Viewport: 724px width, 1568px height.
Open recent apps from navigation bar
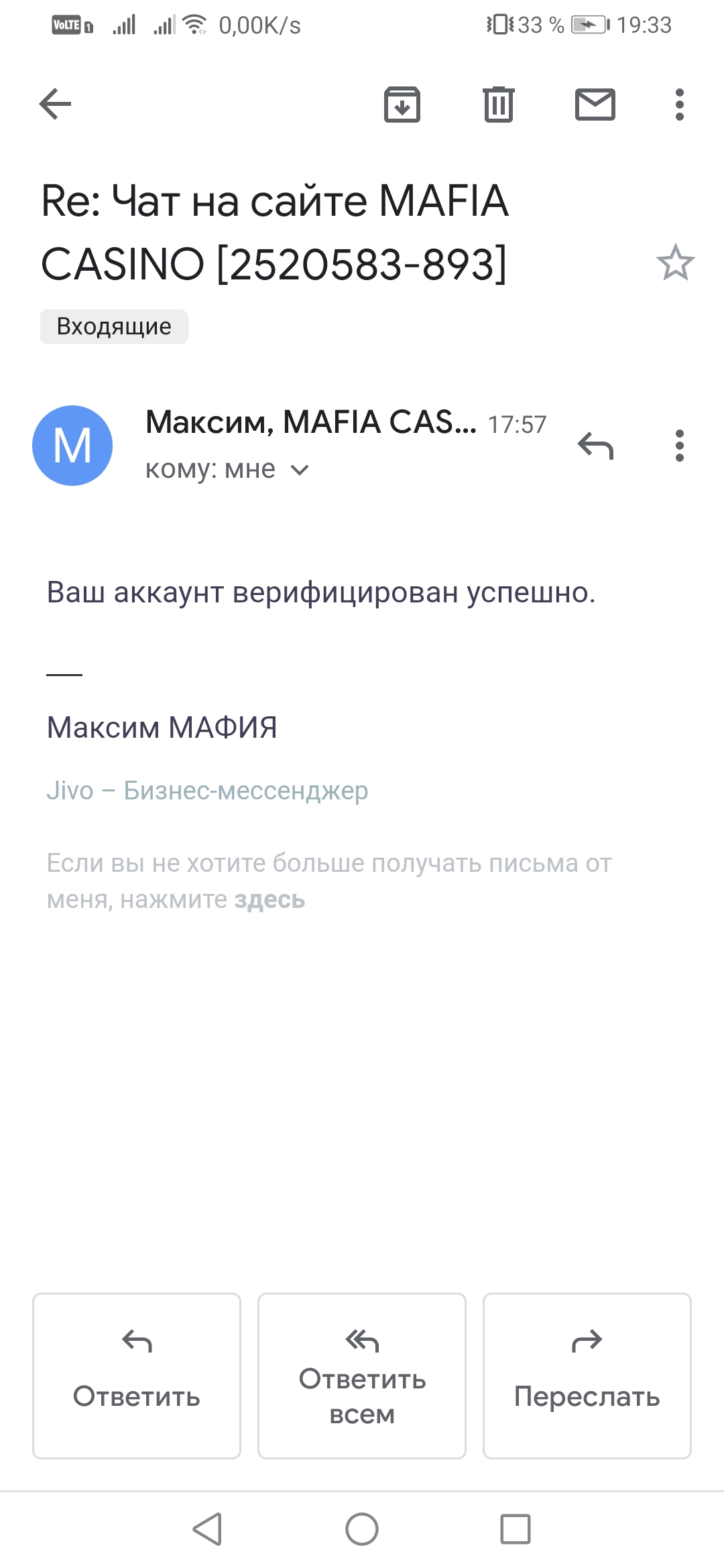tap(515, 1529)
